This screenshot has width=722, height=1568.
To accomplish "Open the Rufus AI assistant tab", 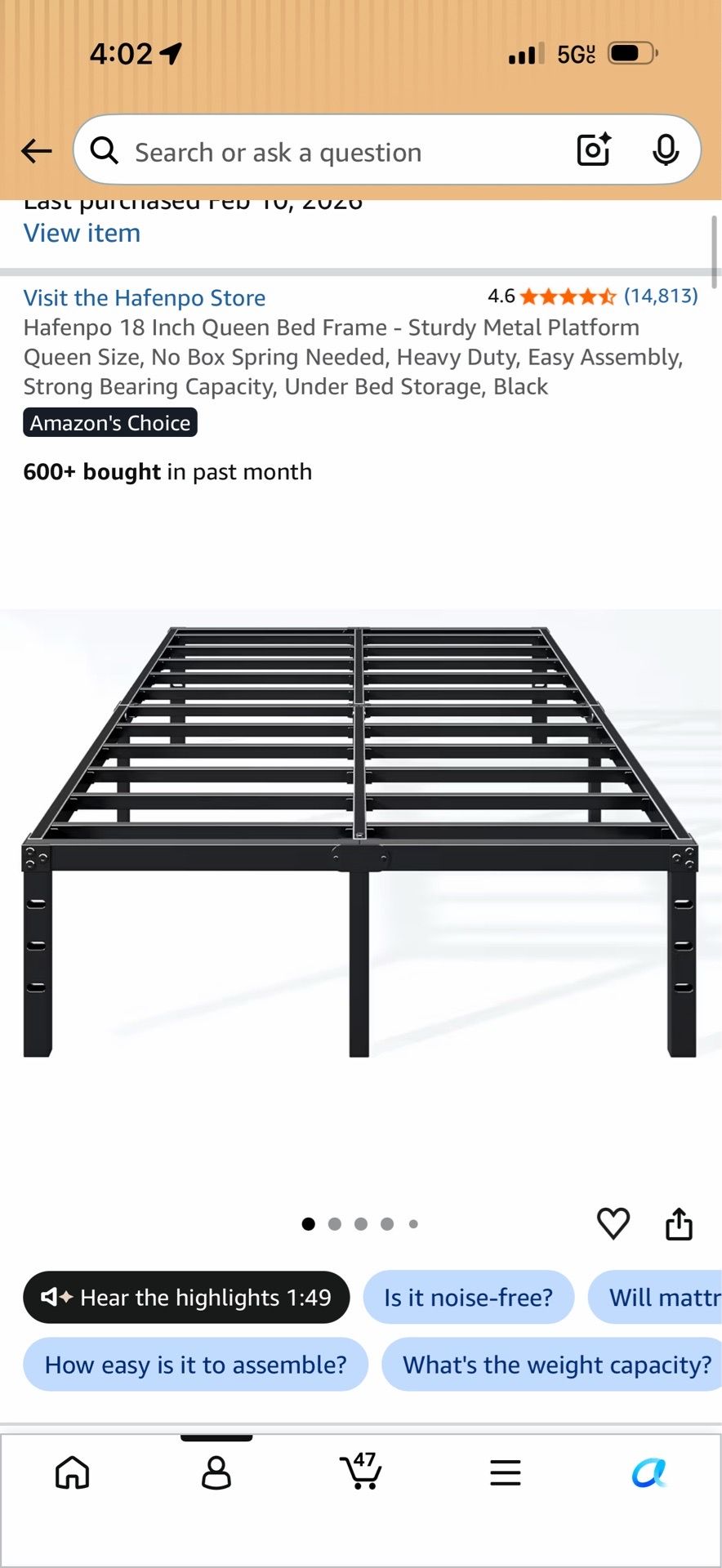I will tap(649, 1473).
